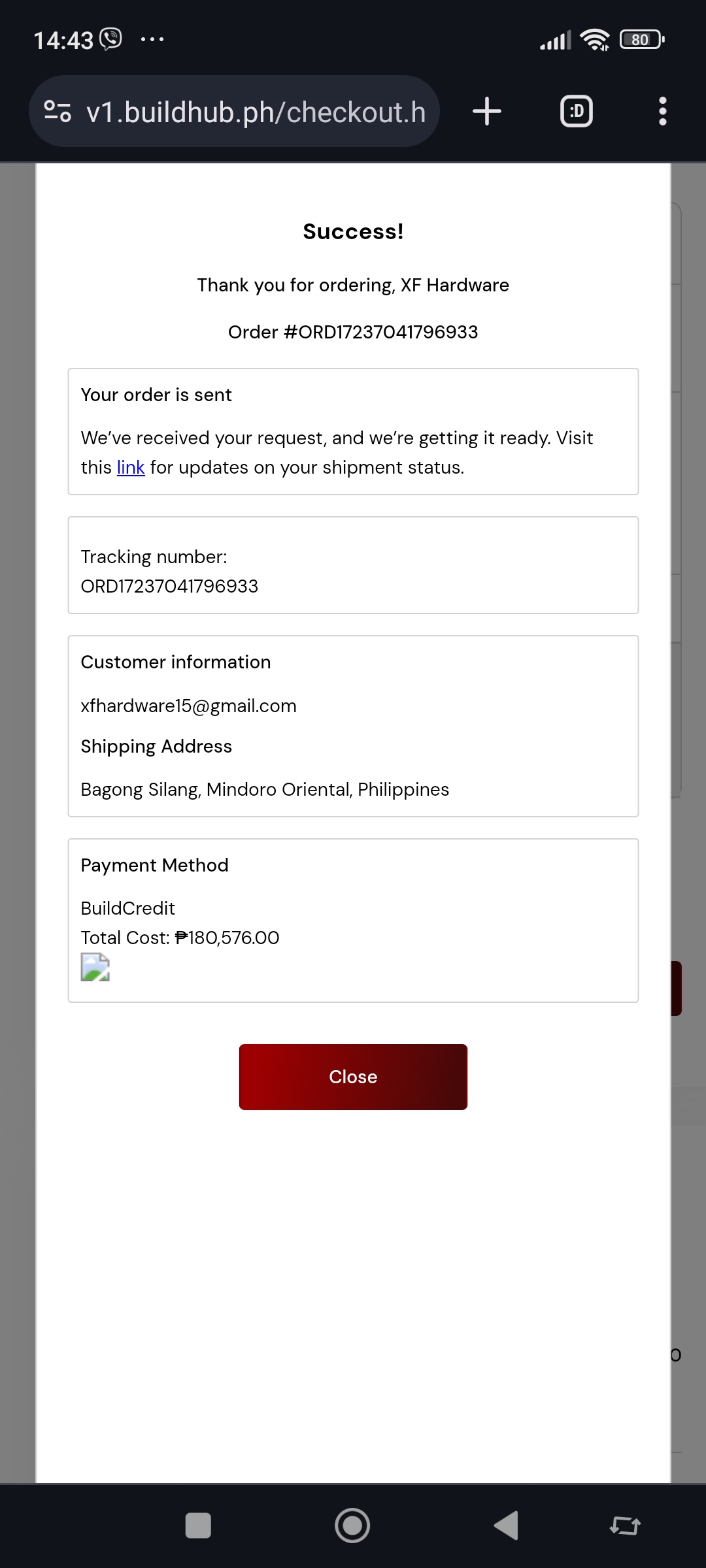Open the browser overflow menu

tap(662, 111)
